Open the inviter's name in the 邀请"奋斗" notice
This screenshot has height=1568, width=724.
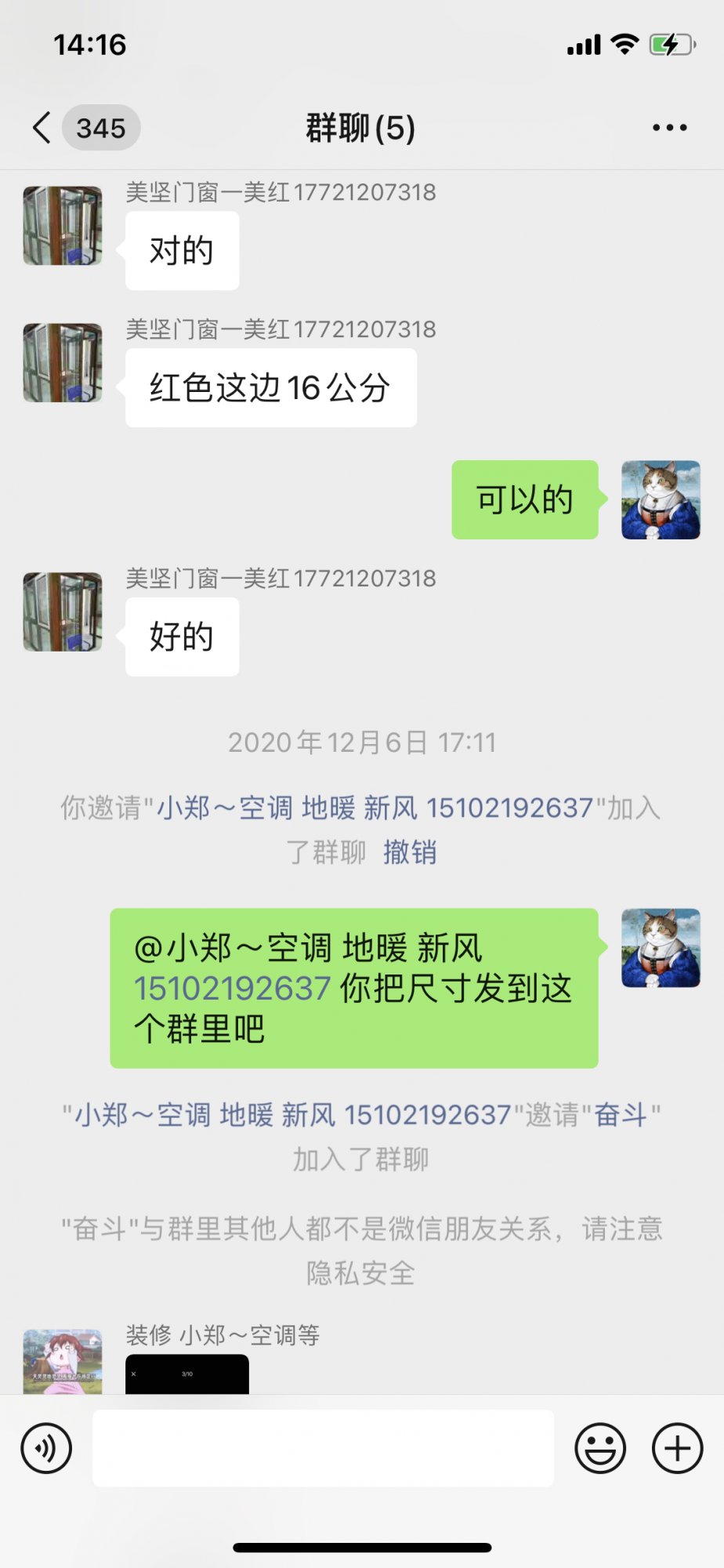pyautogui.click(x=293, y=1114)
